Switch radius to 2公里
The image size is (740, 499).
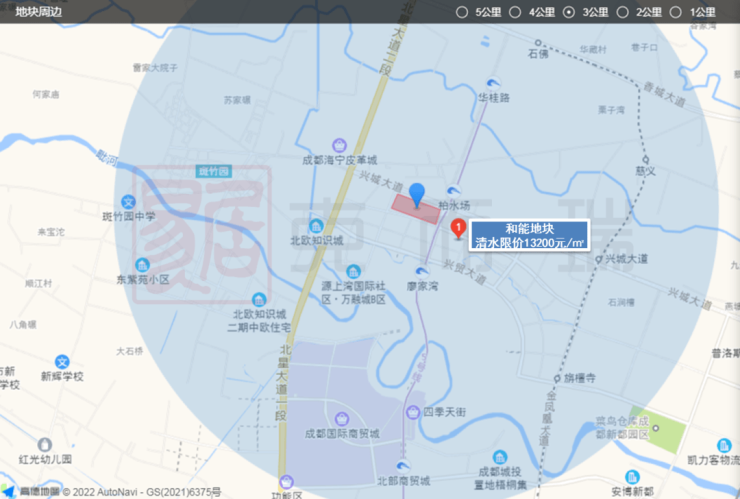(x=624, y=12)
